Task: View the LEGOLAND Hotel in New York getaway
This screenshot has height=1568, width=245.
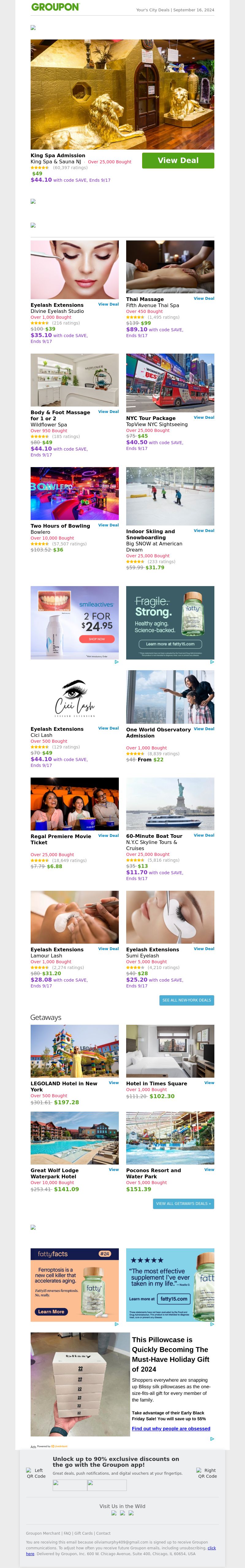Action: pos(113,1083)
